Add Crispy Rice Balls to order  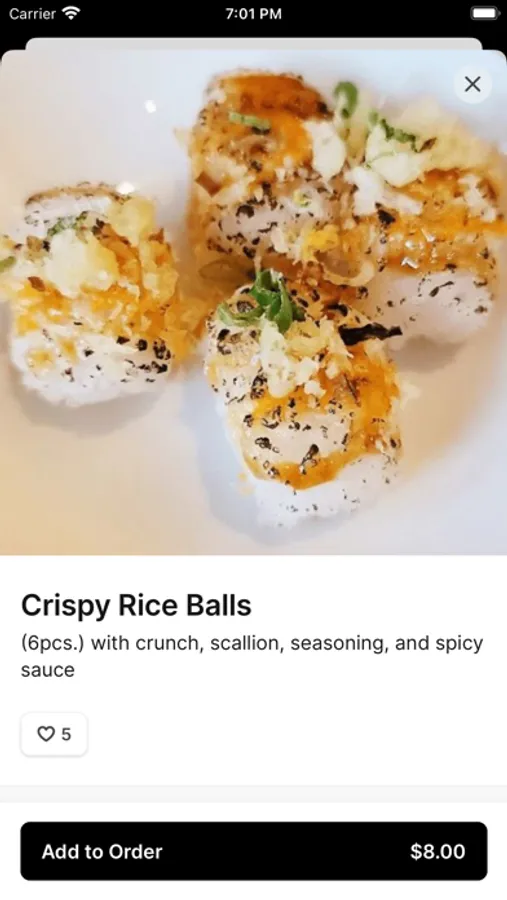254,851
